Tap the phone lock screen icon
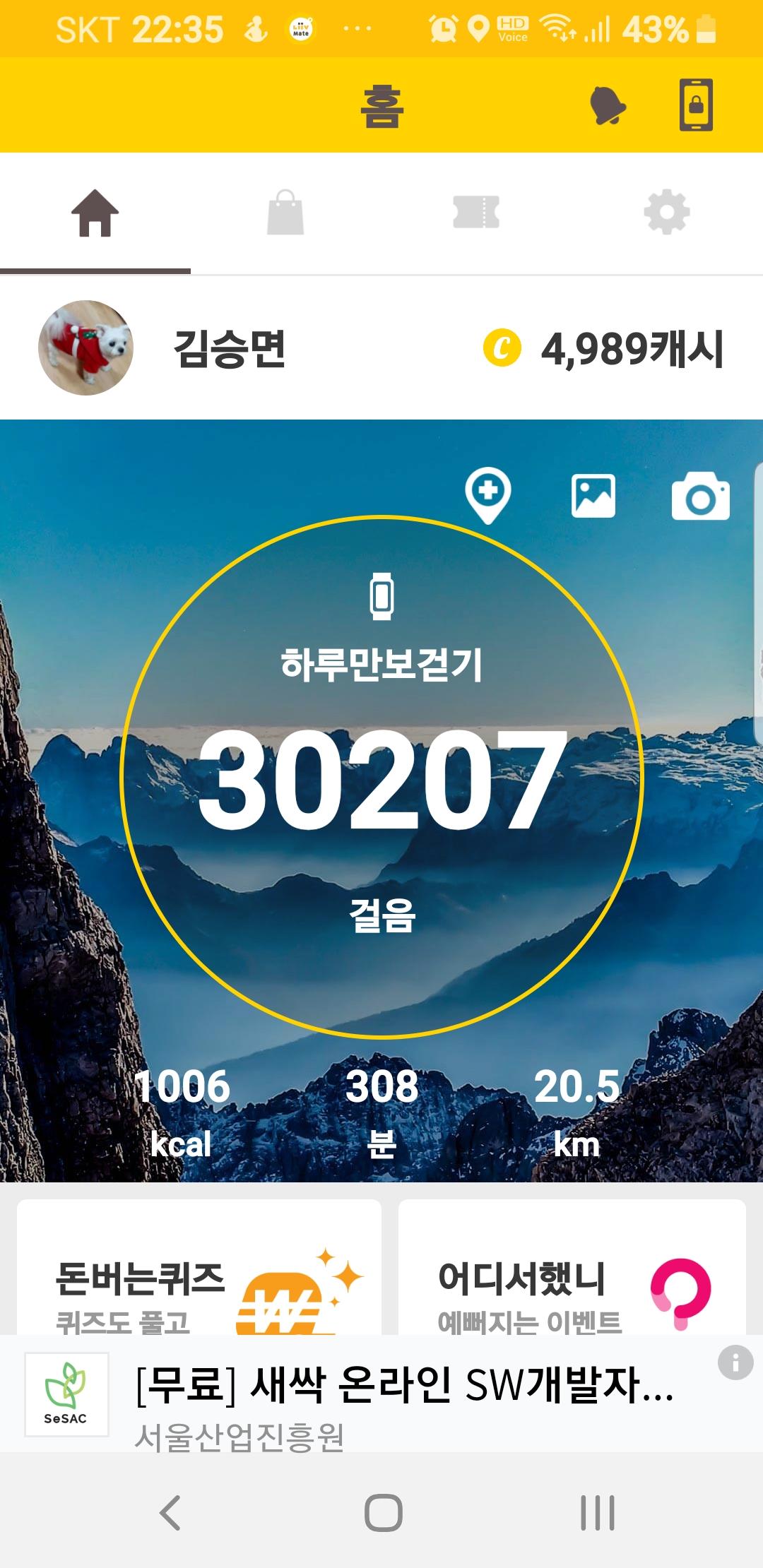This screenshot has height=1568, width=763. (696, 105)
